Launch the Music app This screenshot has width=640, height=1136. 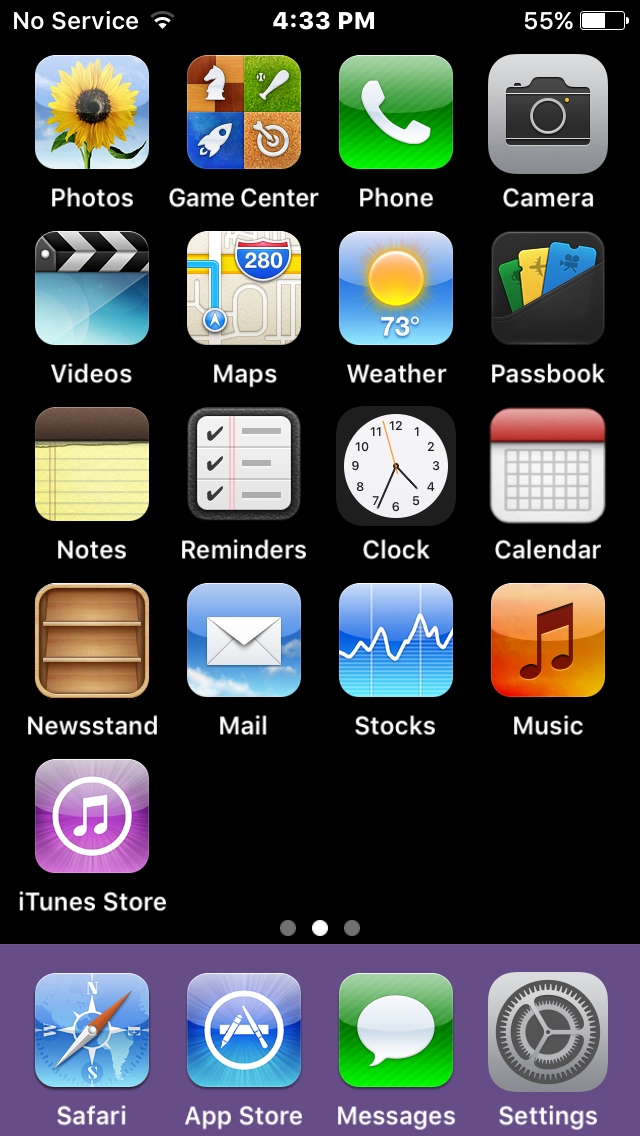pyautogui.click(x=548, y=640)
